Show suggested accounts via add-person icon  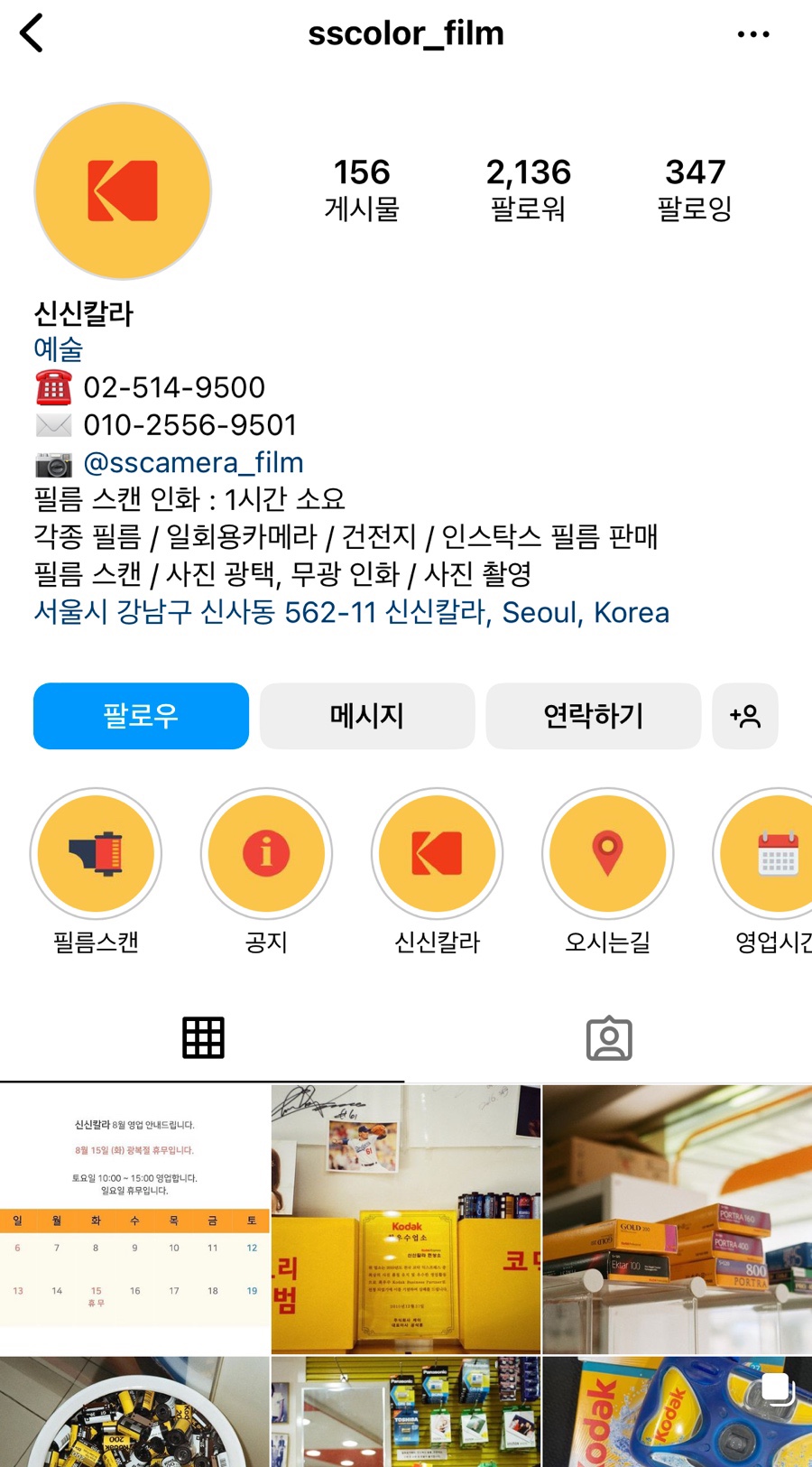(744, 716)
